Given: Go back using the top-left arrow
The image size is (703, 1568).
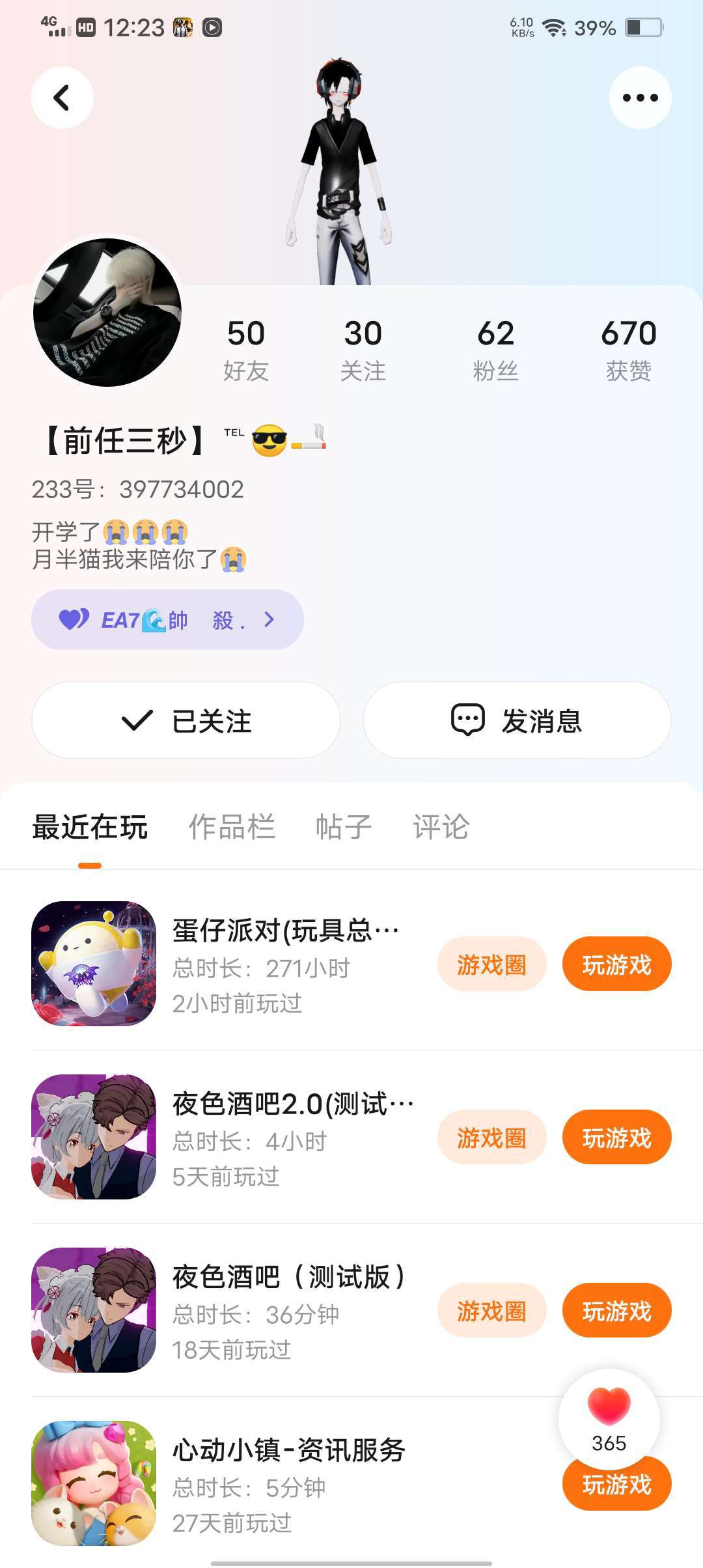Looking at the screenshot, I should coord(62,98).
